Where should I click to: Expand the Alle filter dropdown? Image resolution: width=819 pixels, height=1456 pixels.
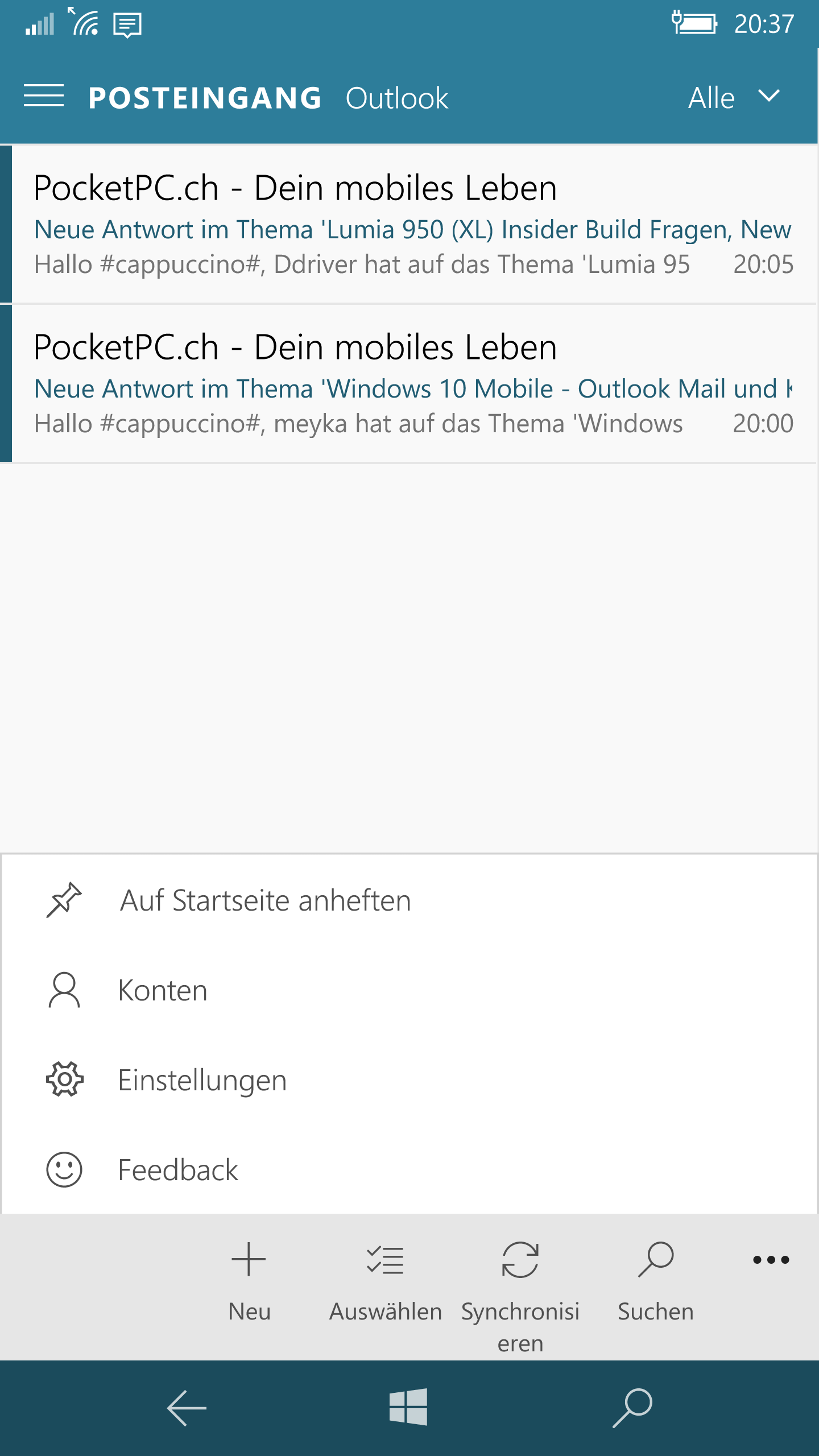point(734,98)
